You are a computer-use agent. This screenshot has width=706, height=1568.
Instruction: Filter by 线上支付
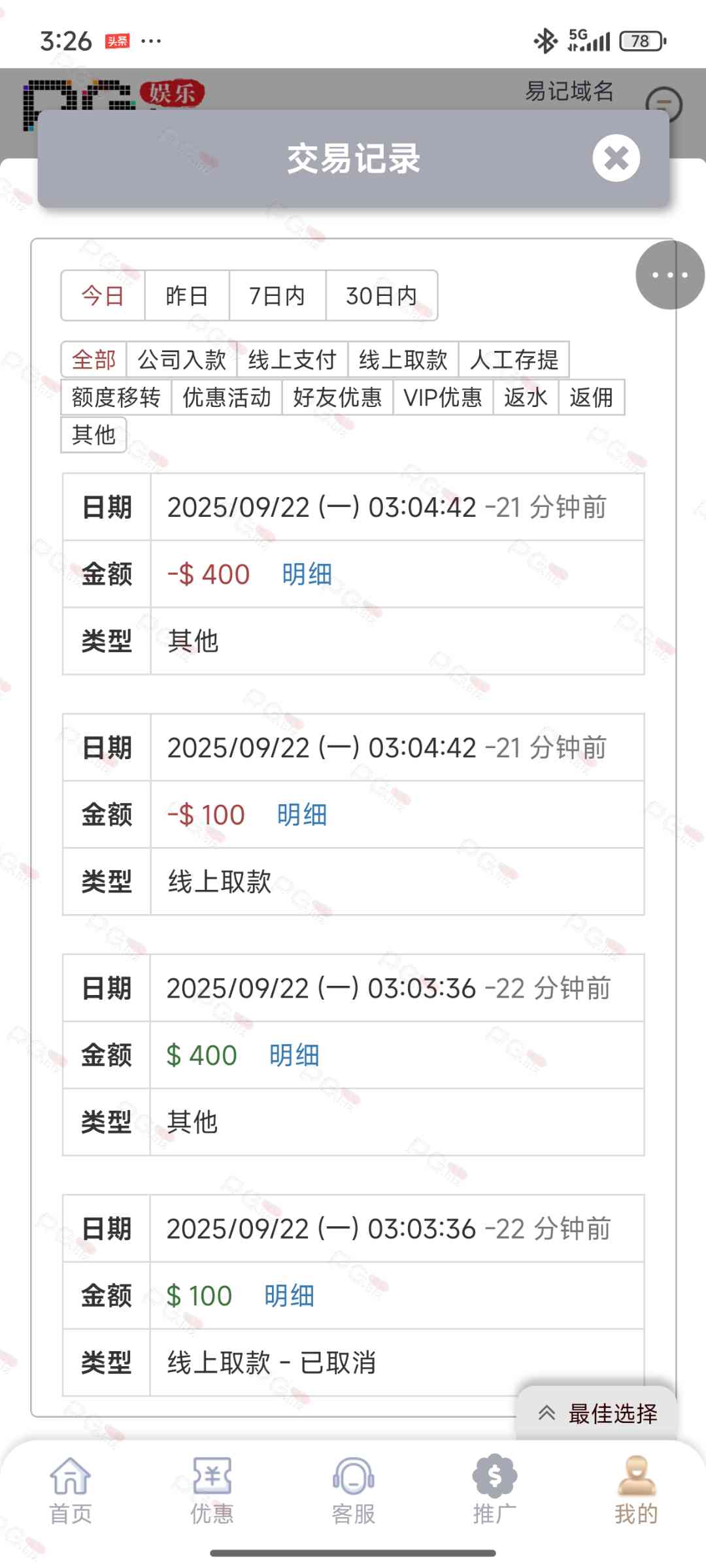[292, 360]
